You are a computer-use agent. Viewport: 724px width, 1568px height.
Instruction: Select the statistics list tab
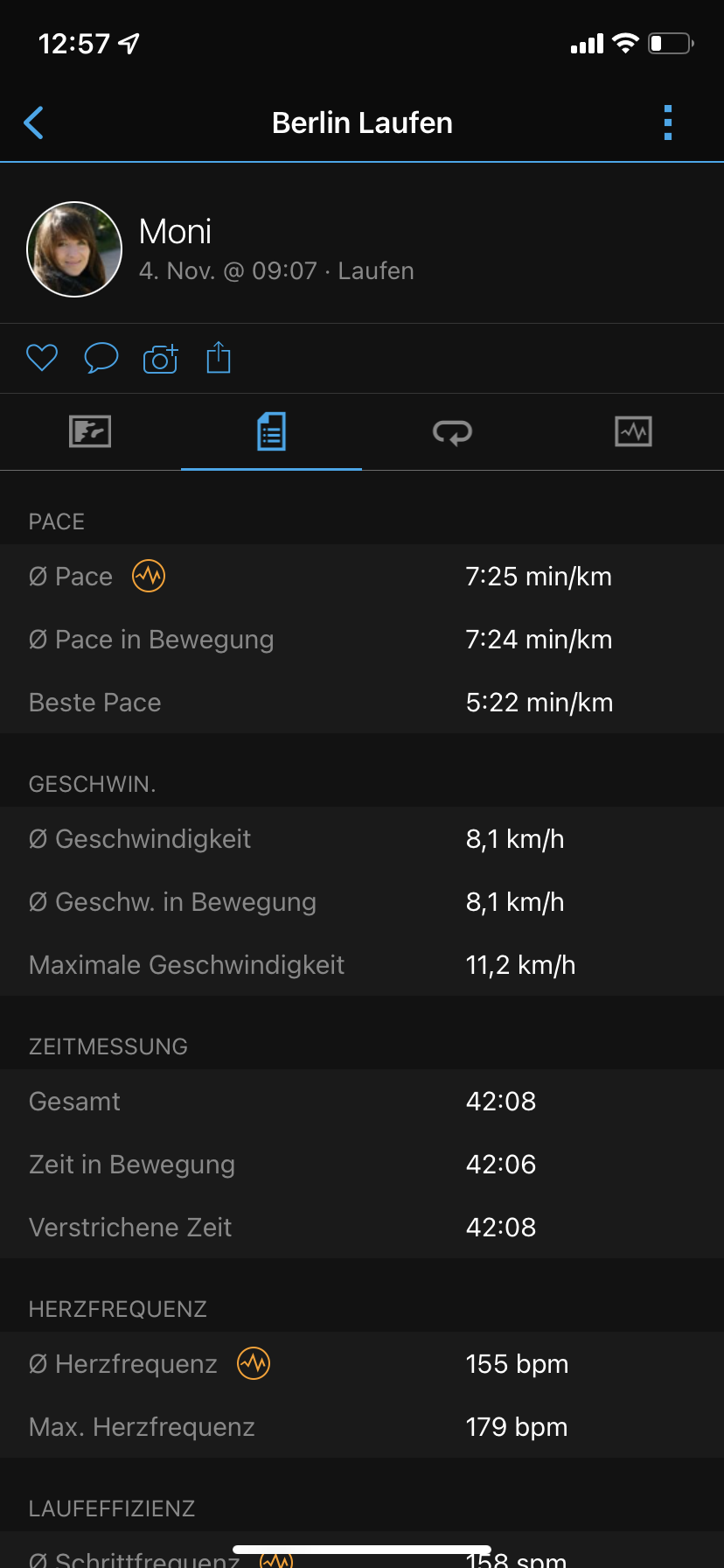click(x=271, y=431)
